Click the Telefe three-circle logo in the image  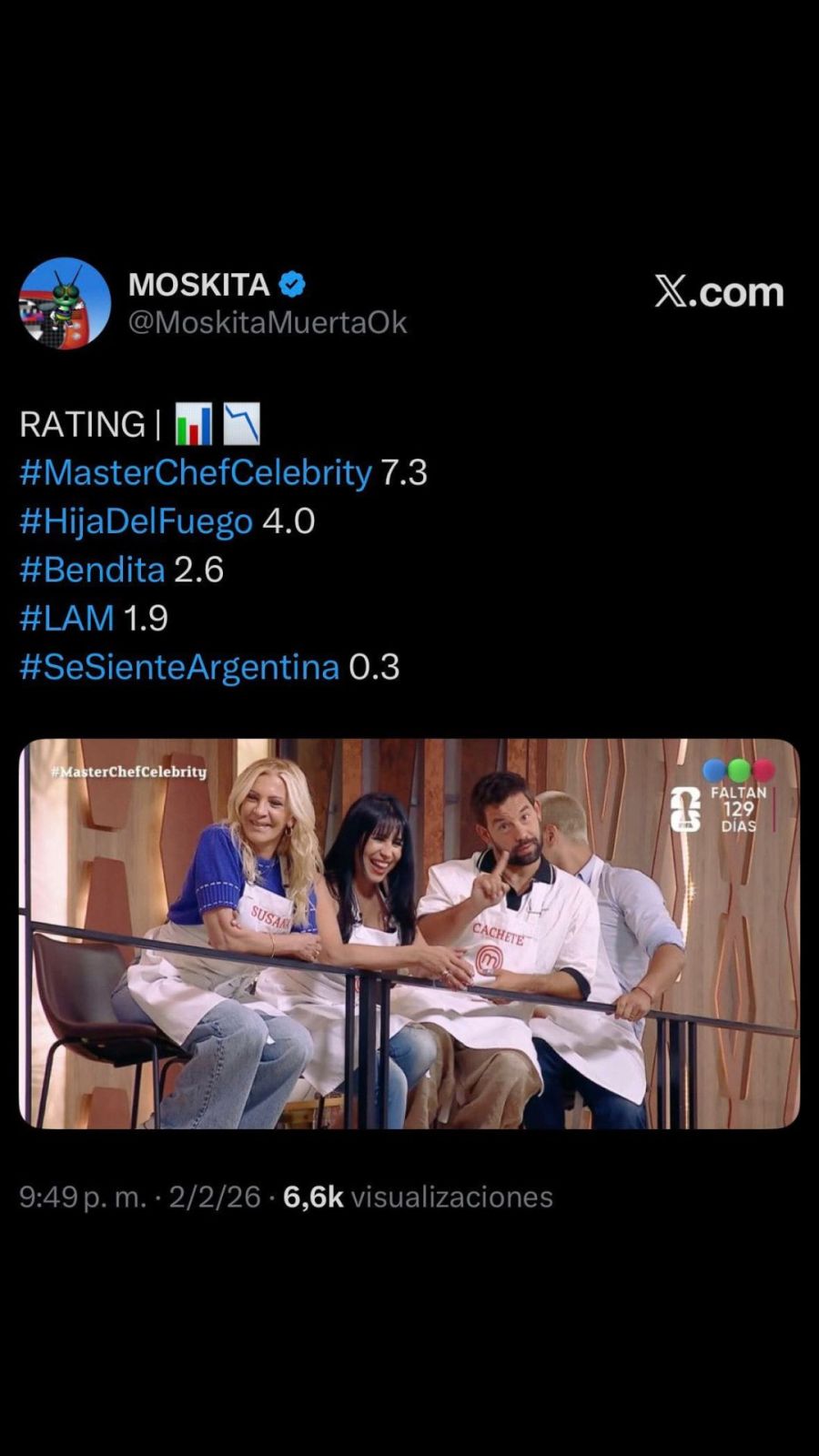point(739,769)
